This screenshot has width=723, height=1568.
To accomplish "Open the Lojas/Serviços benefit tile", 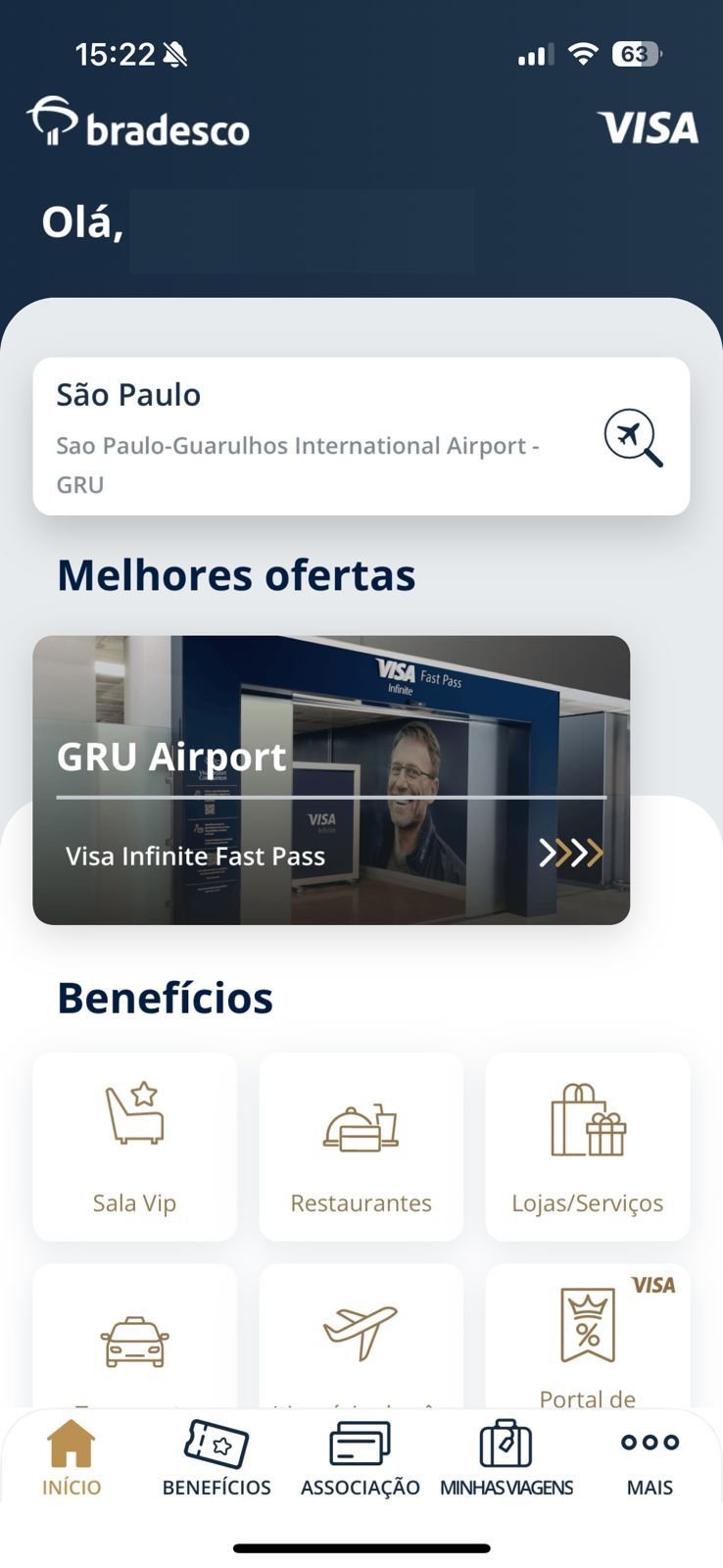I will coord(588,1147).
